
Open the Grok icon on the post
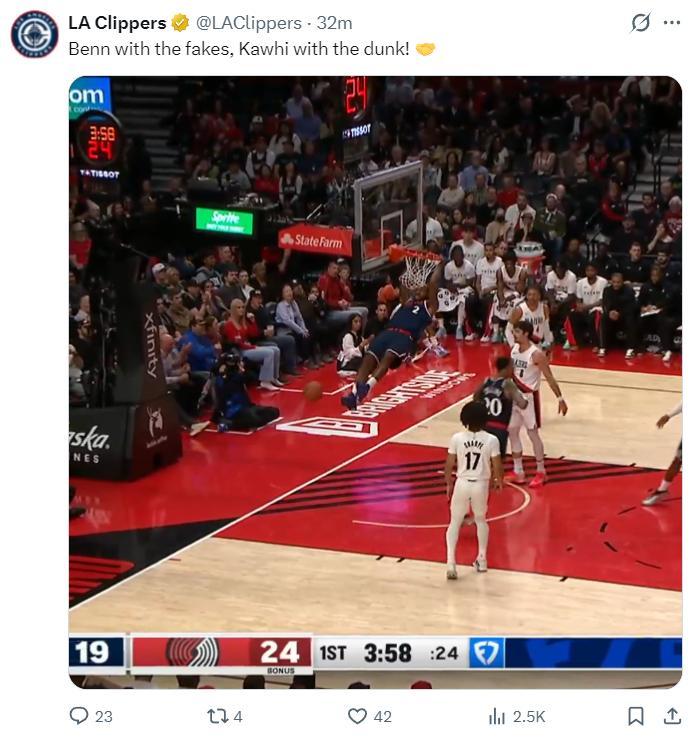[640, 23]
